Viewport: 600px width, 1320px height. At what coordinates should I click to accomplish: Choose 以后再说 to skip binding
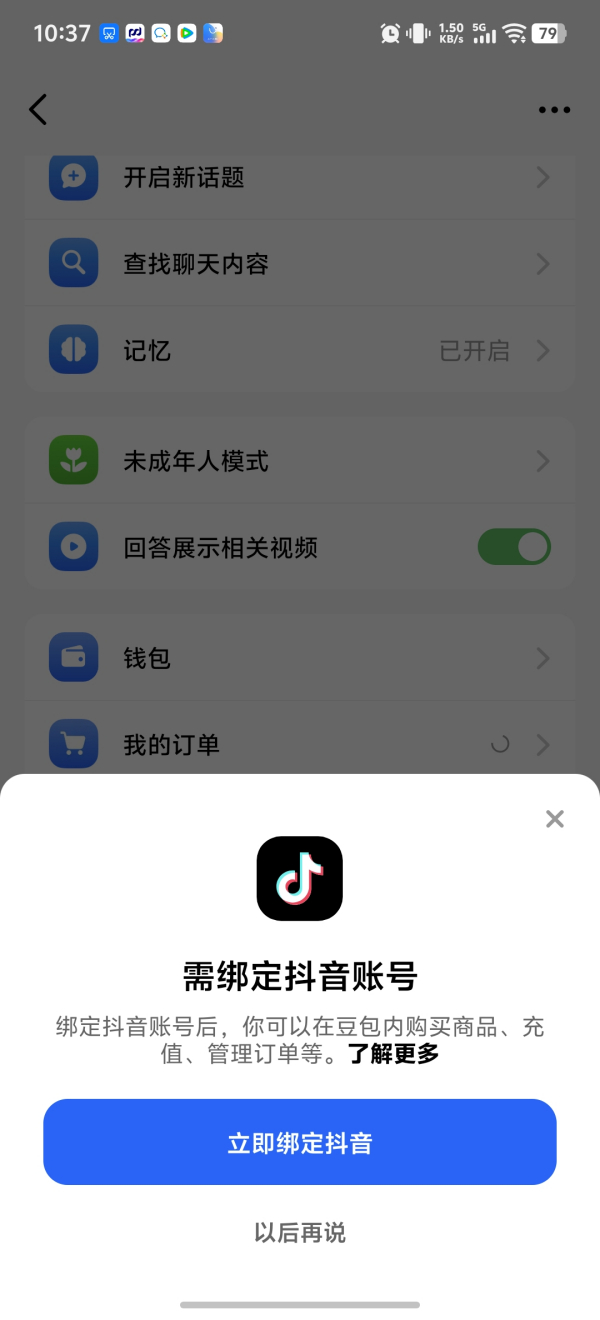300,1233
